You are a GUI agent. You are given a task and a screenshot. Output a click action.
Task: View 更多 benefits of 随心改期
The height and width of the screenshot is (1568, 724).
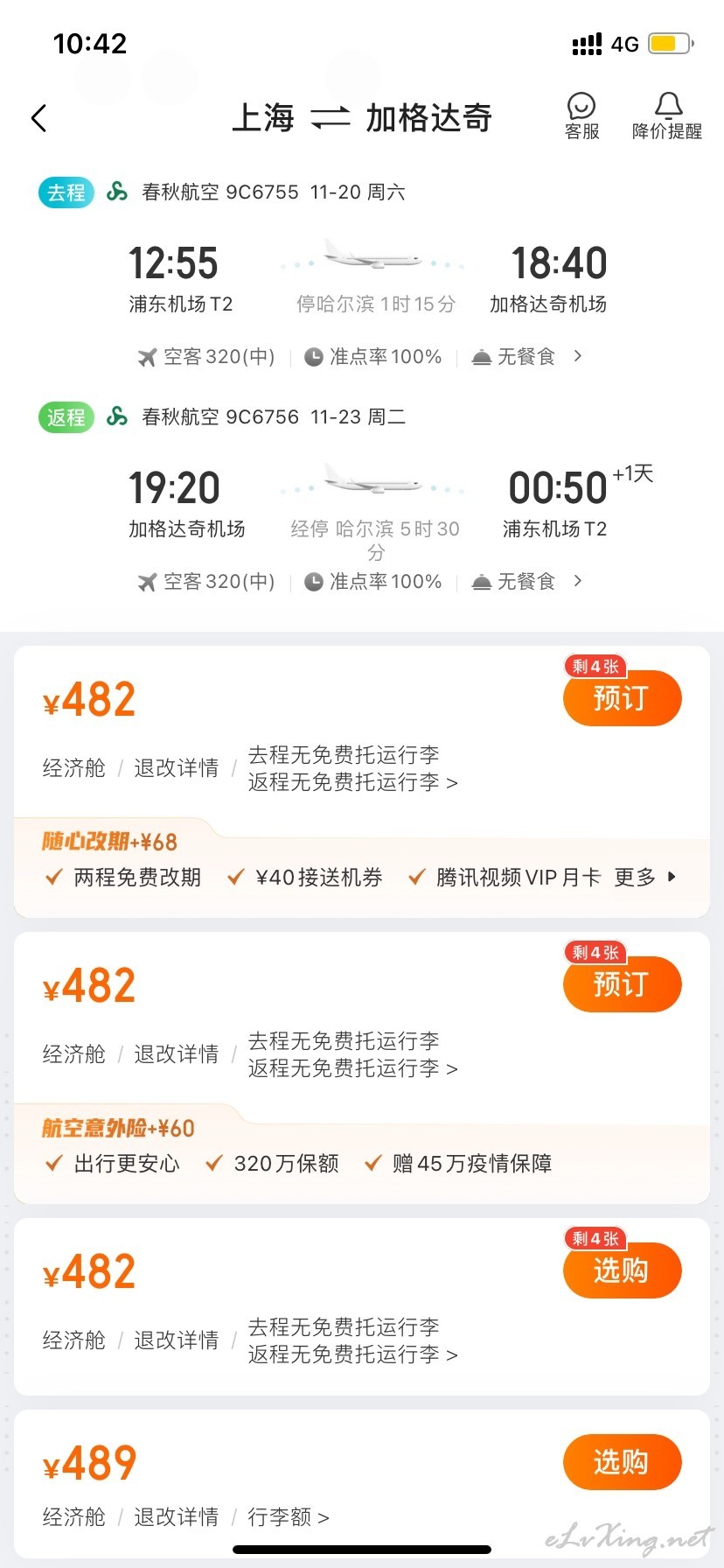(x=645, y=877)
